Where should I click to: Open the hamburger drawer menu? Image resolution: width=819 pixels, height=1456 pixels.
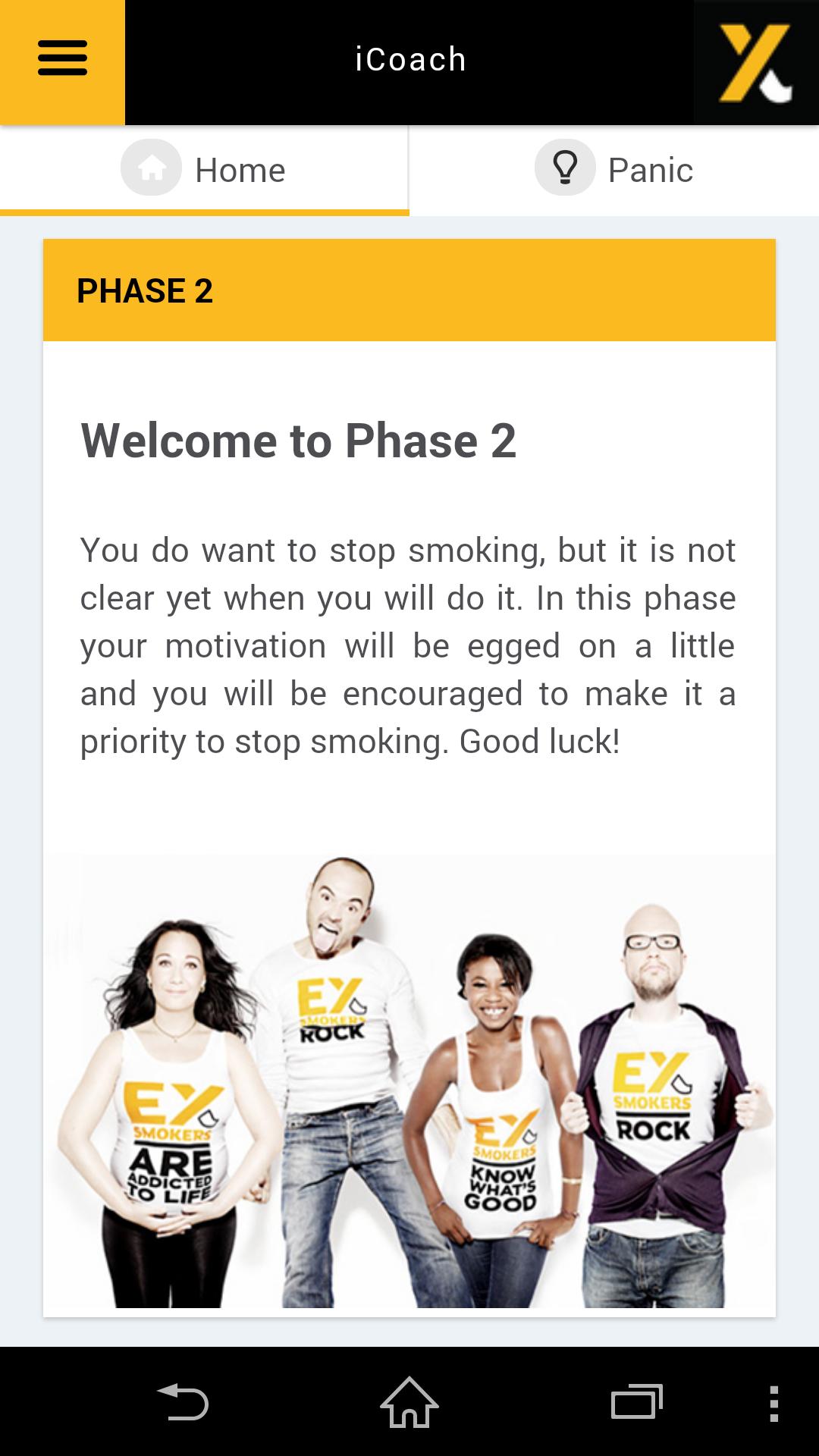click(x=62, y=61)
